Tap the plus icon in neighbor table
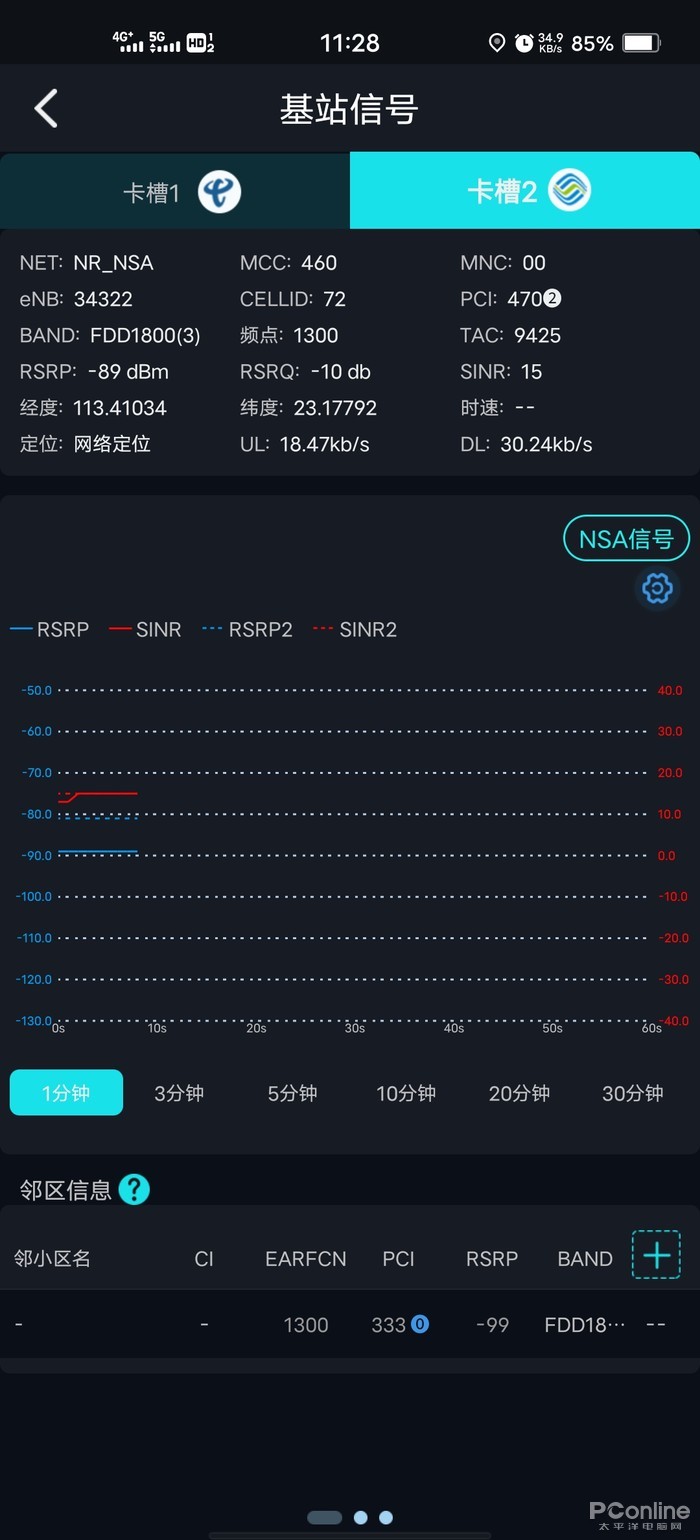 coord(656,1255)
